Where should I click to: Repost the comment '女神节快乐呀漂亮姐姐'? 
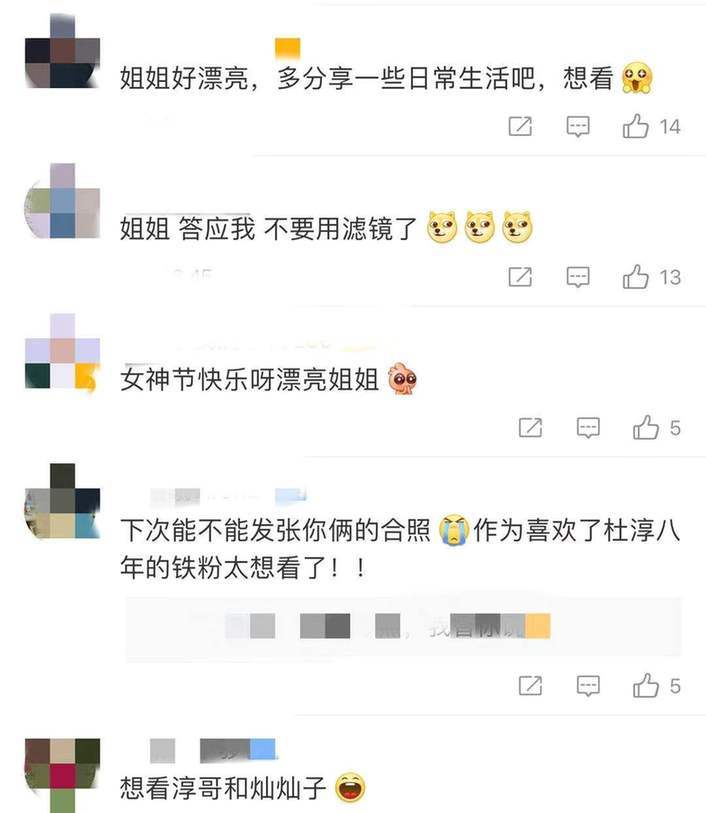point(531,428)
